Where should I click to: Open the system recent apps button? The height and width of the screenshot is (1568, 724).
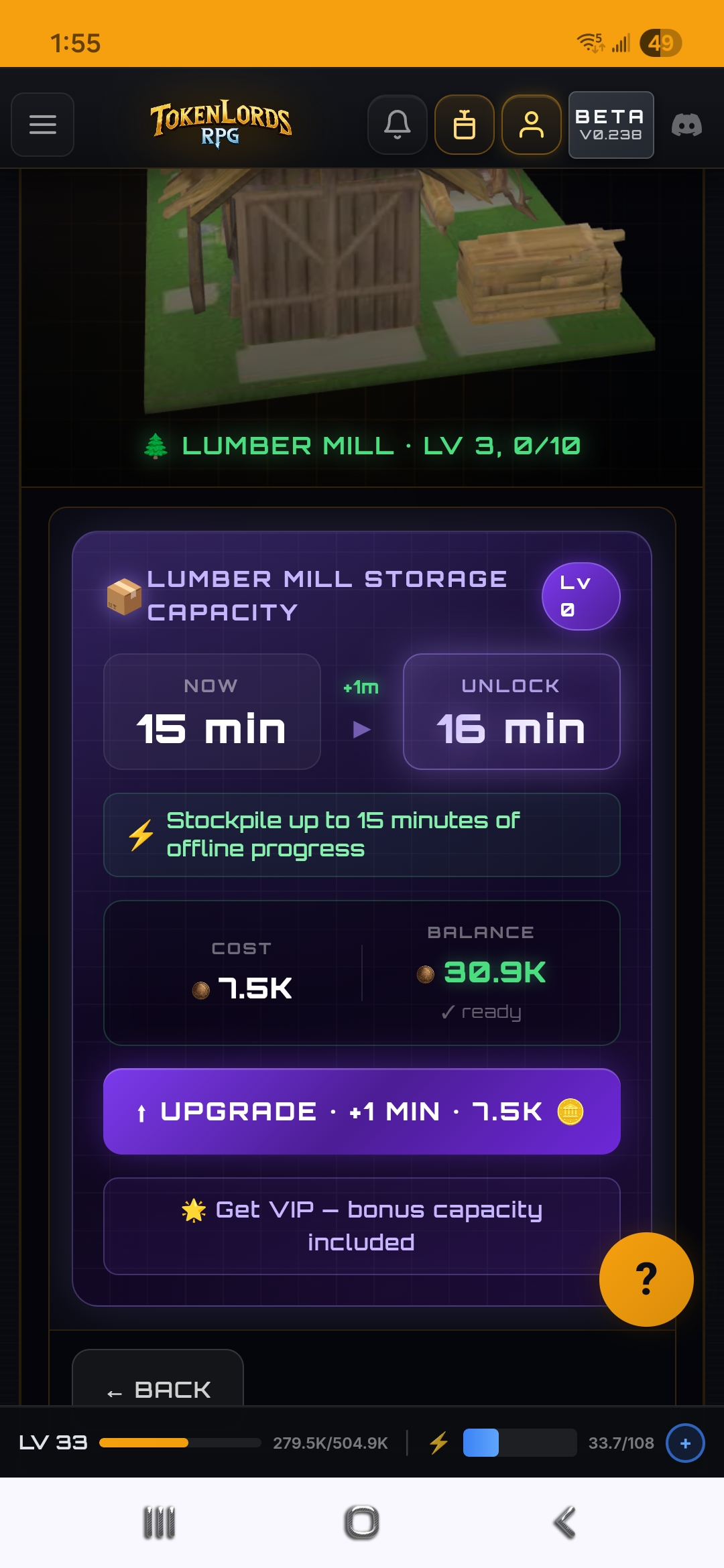click(x=160, y=1522)
